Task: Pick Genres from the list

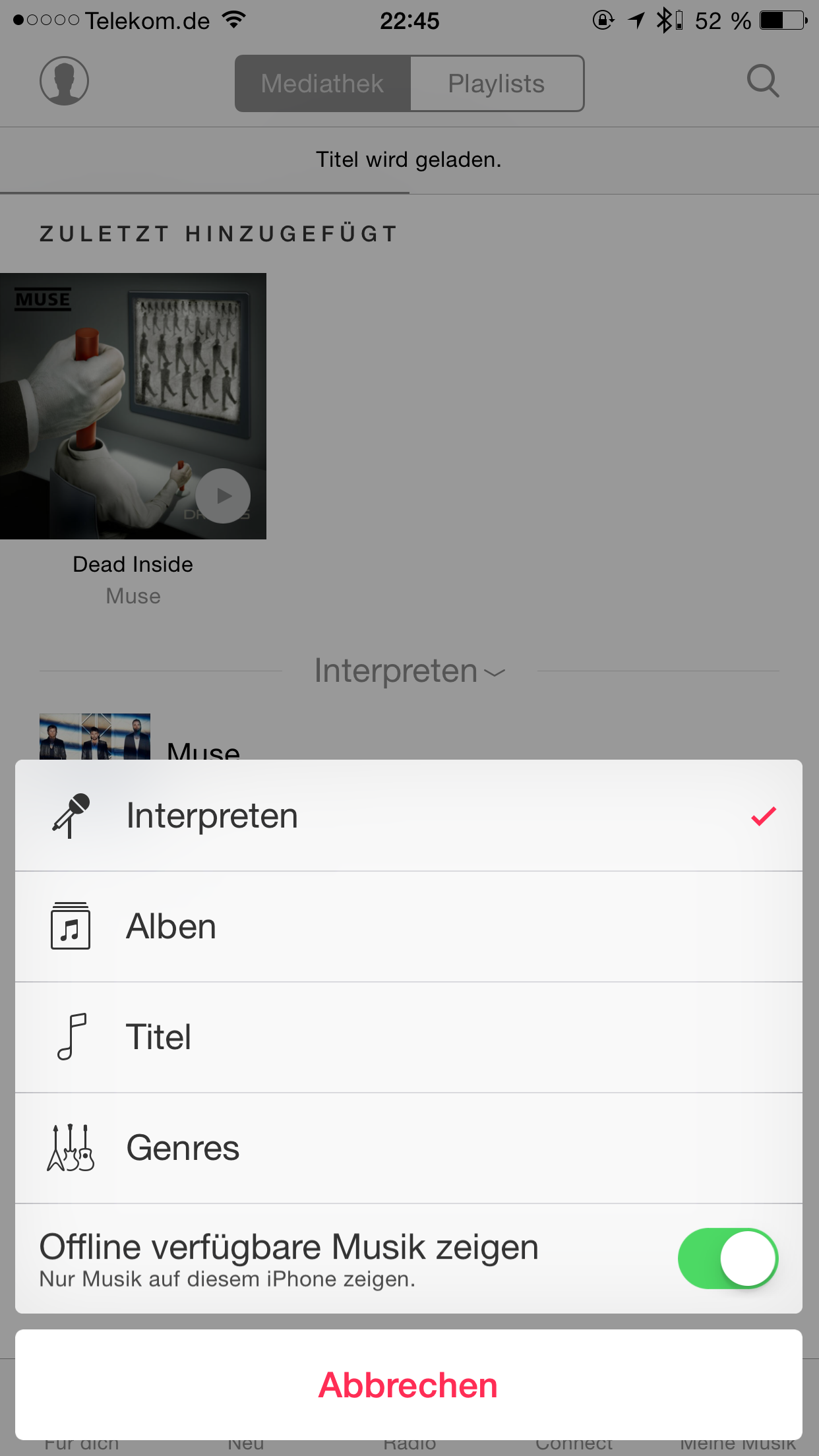Action: click(409, 1148)
